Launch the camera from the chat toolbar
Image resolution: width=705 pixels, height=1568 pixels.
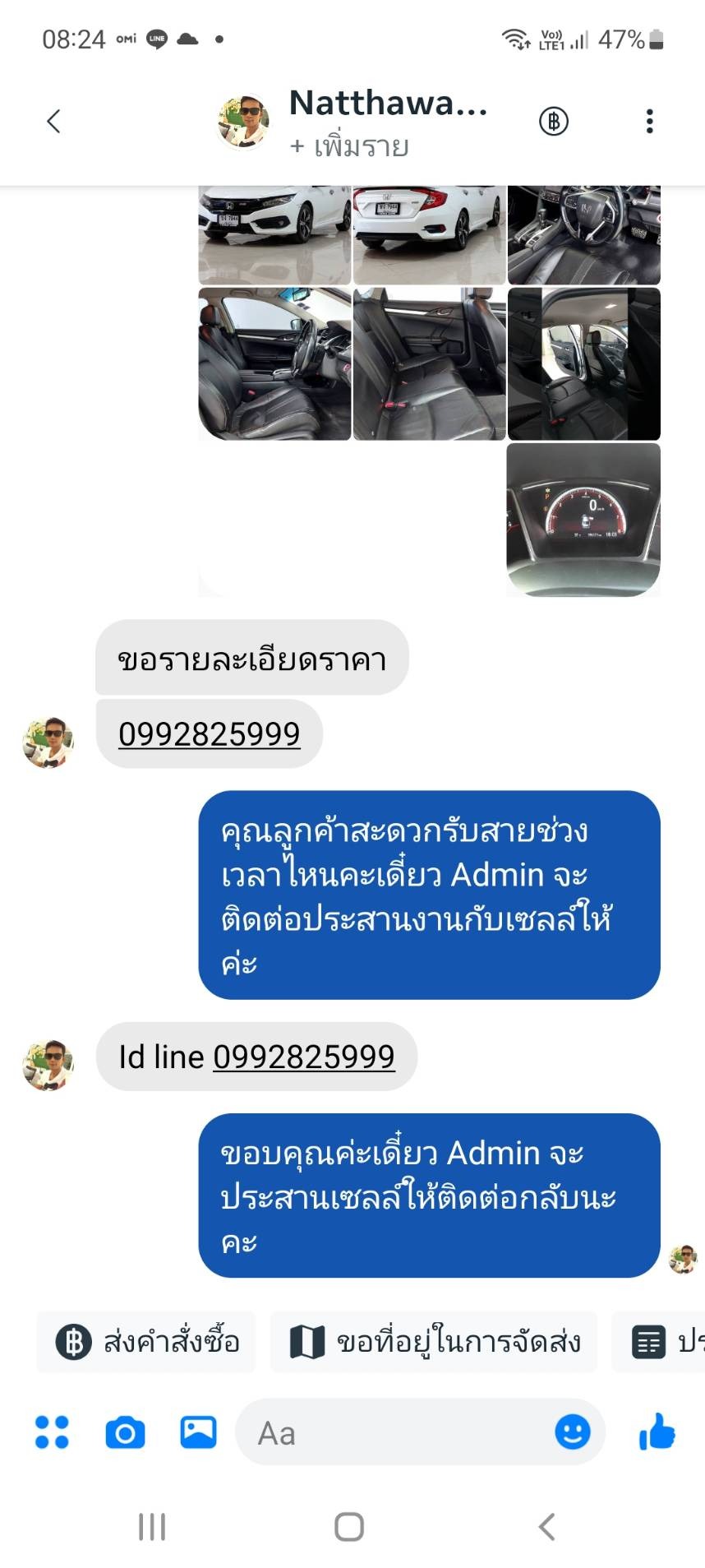click(x=125, y=1433)
